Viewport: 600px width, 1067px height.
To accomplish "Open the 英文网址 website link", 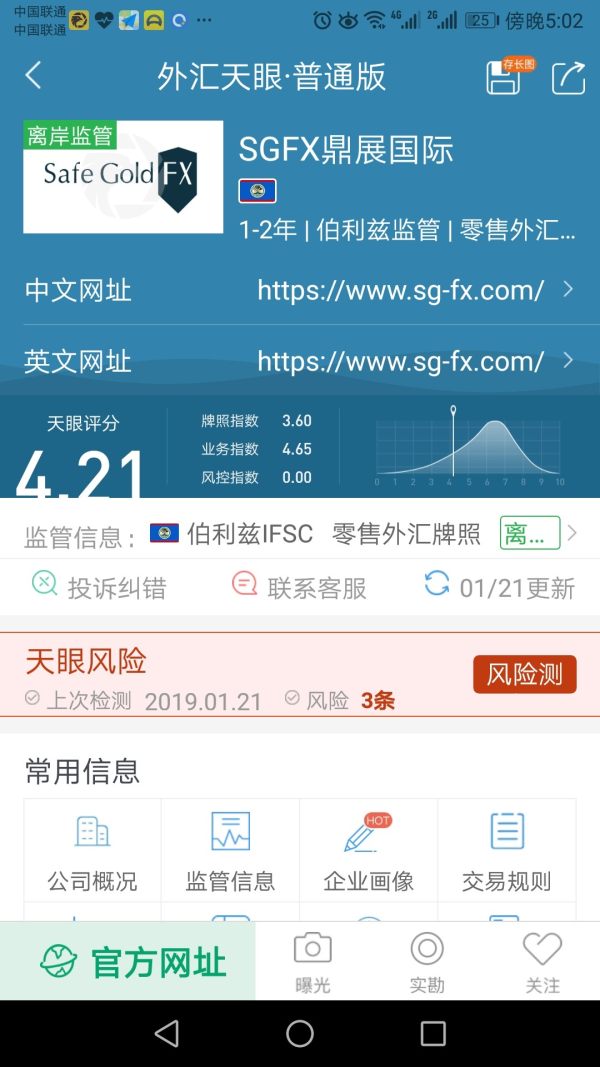I will tap(400, 361).
